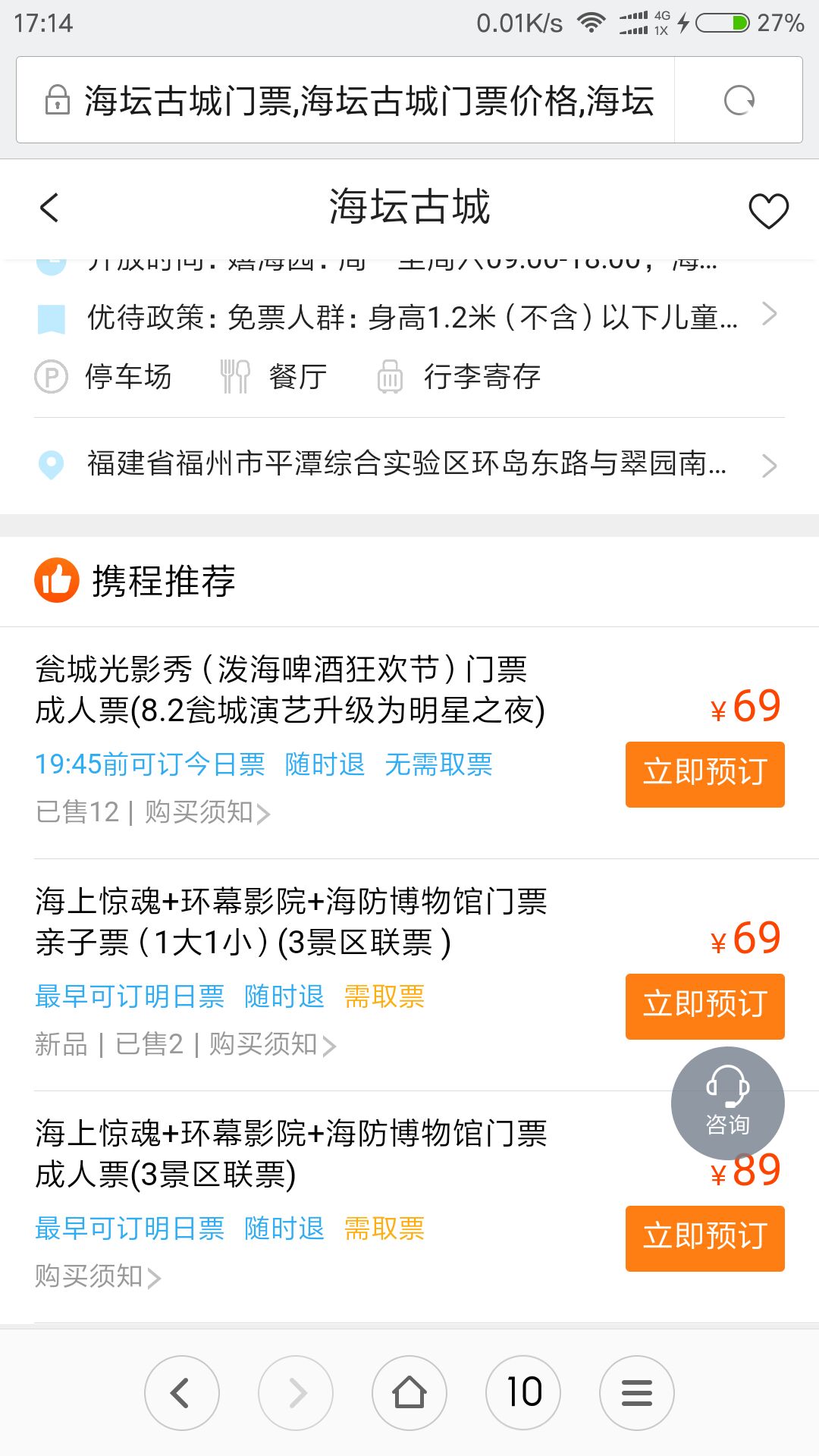Go back from the 海坛古城 page
Image resolution: width=819 pixels, height=1456 pixels.
point(50,208)
